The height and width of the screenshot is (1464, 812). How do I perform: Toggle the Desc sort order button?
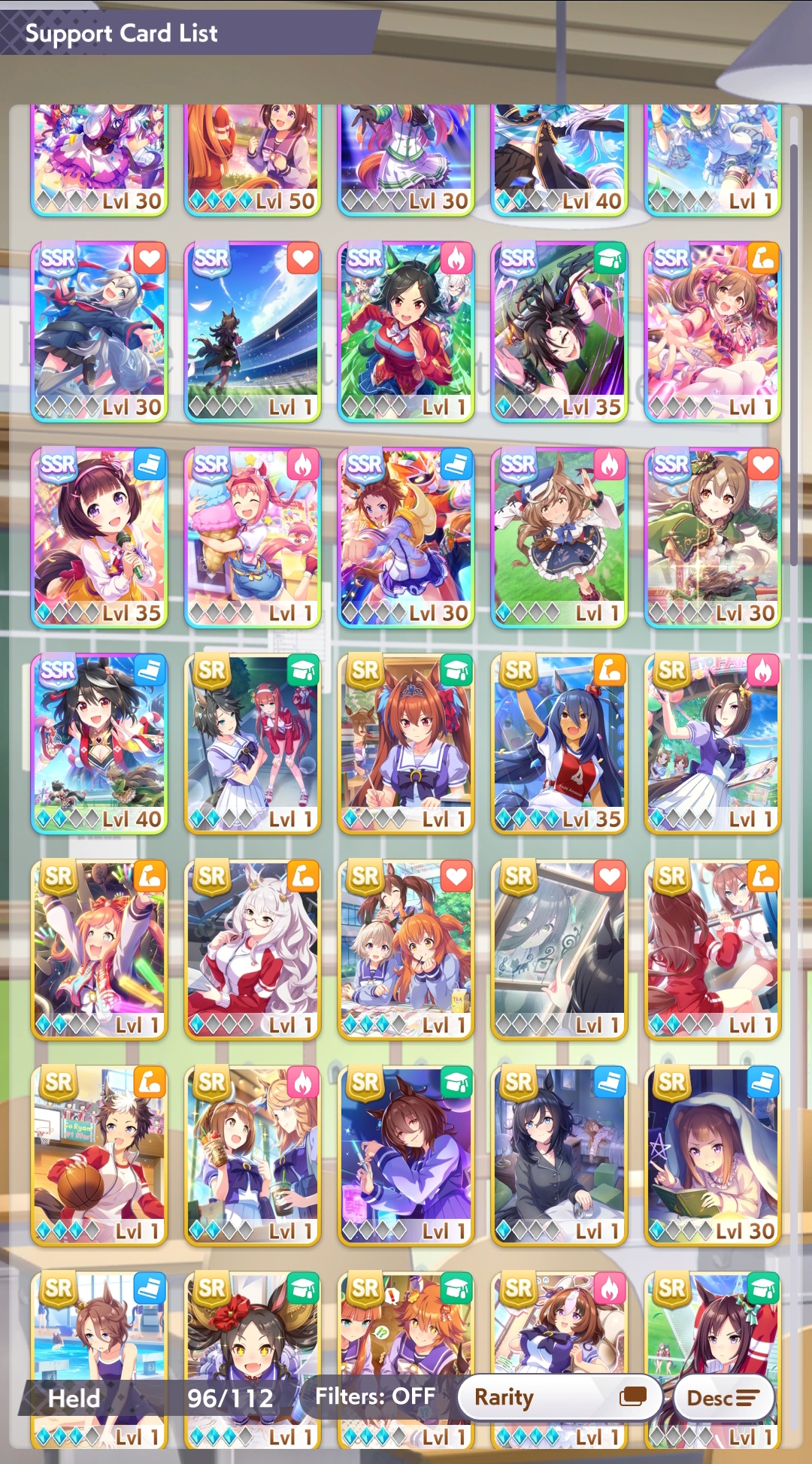pyautogui.click(x=724, y=1398)
